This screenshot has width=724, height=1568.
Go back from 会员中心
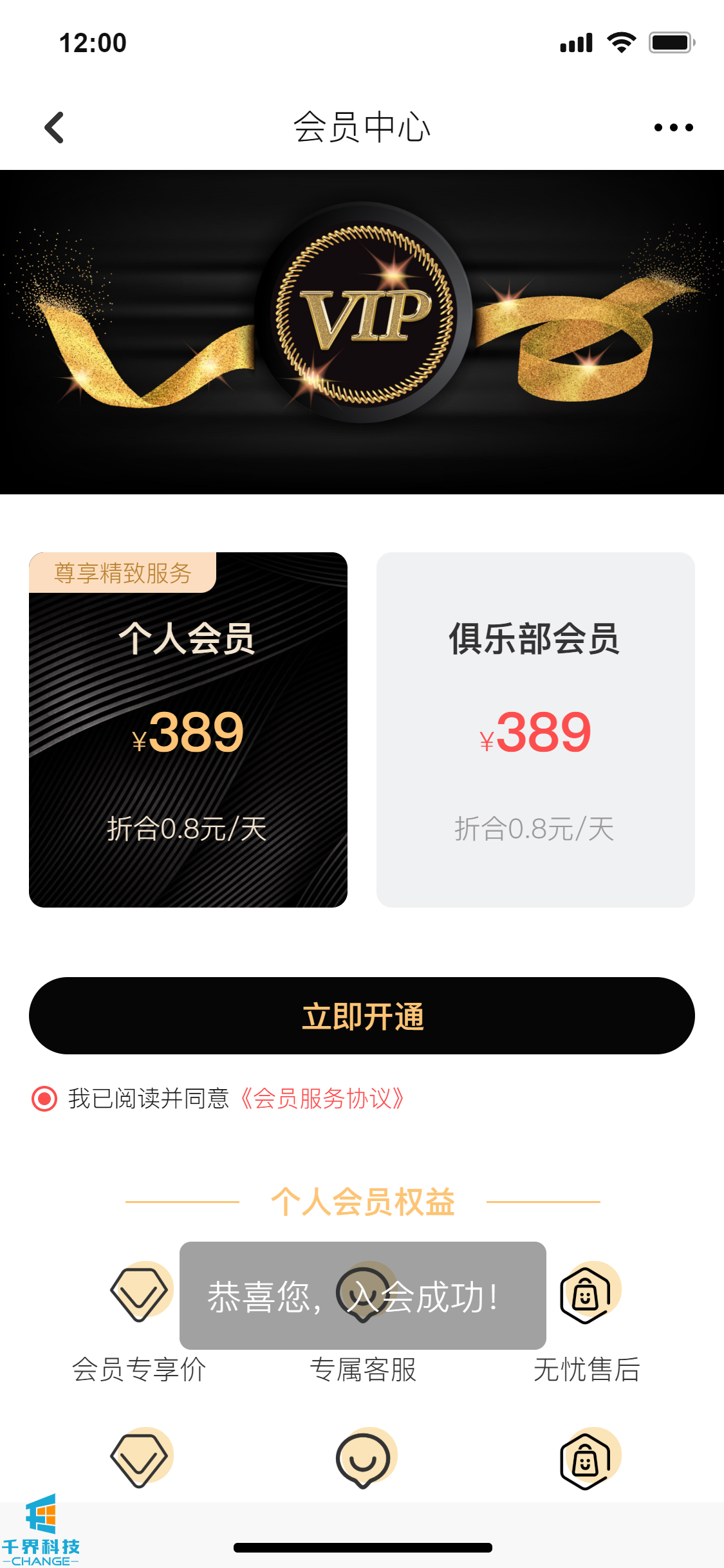[55, 127]
